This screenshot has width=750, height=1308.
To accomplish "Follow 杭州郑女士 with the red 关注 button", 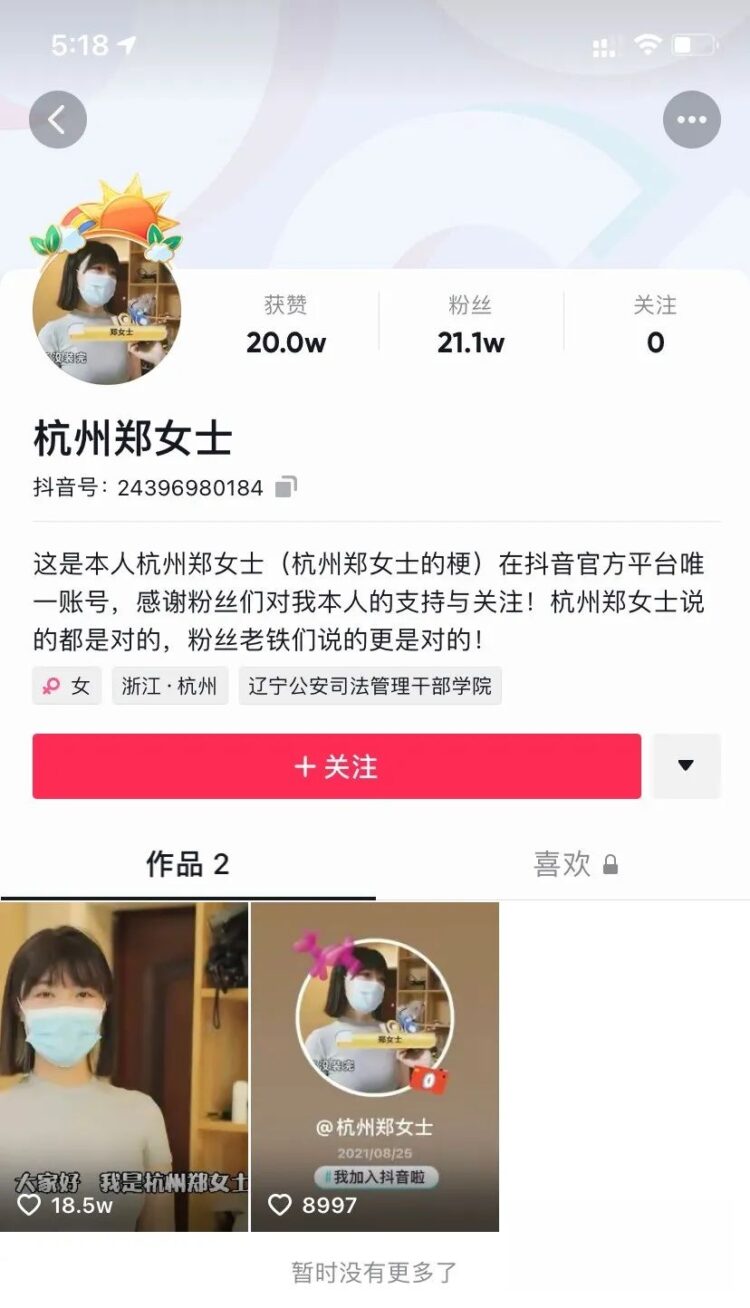I will pos(336,766).
